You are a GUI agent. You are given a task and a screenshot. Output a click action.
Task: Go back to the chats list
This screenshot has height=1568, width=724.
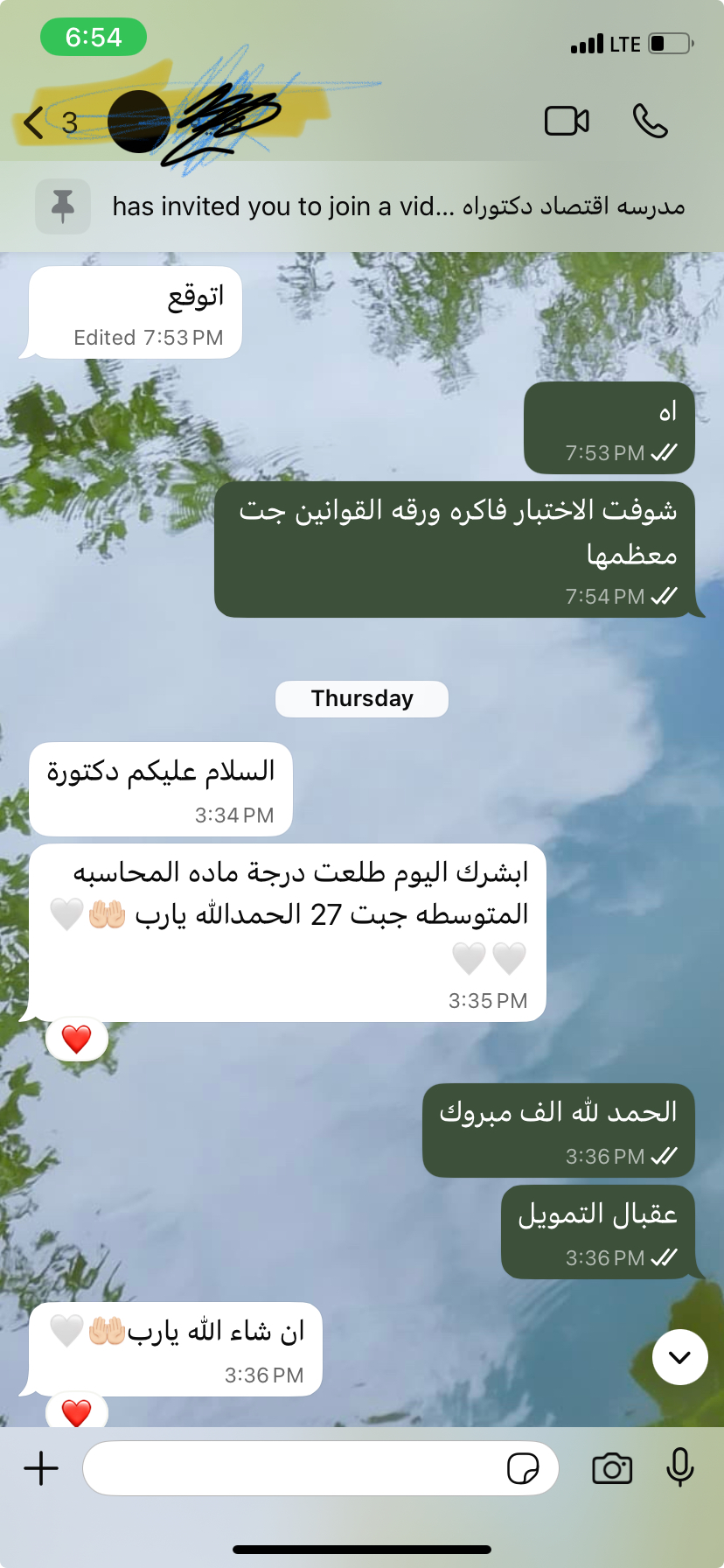point(35,122)
